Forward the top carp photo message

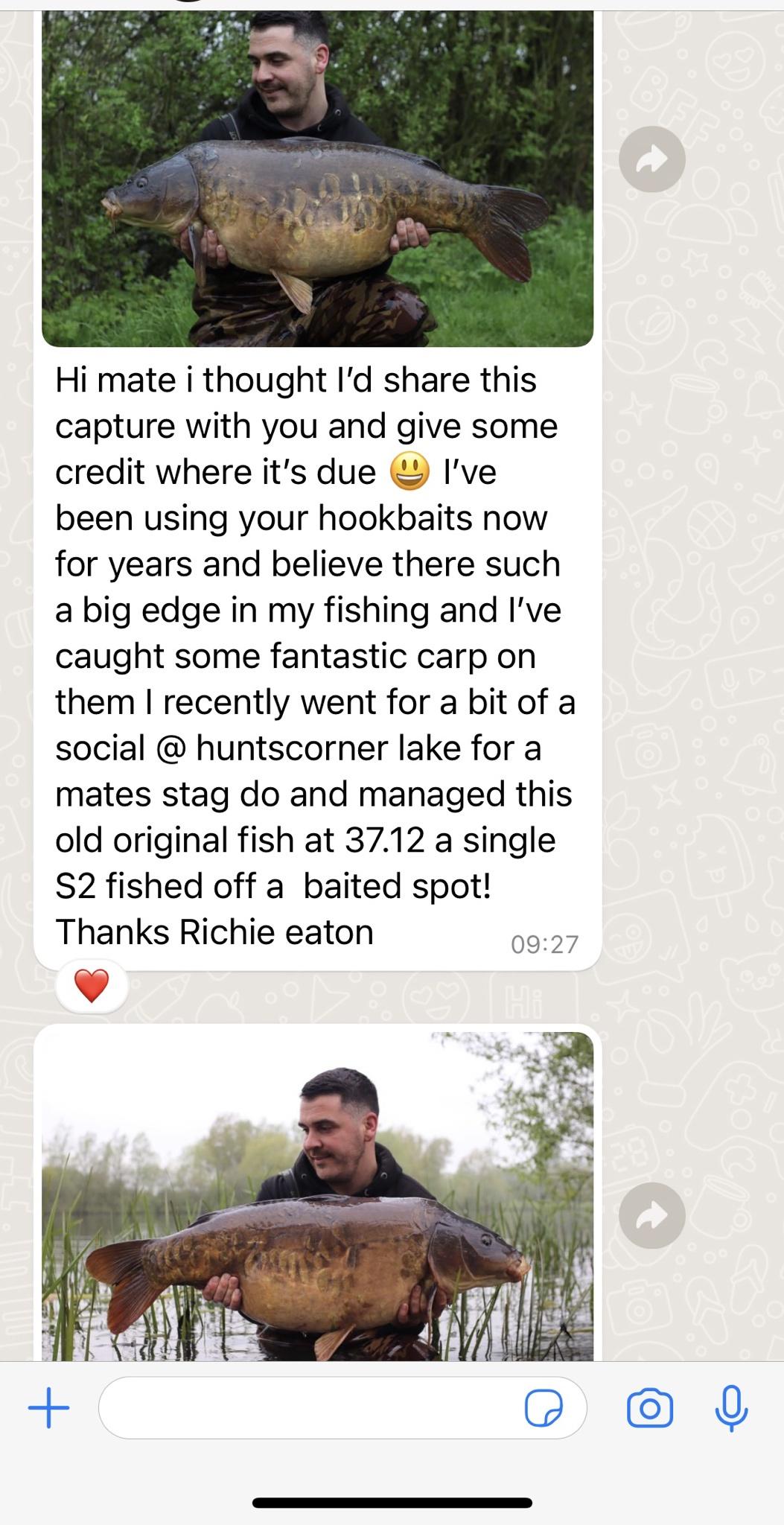pos(651,159)
